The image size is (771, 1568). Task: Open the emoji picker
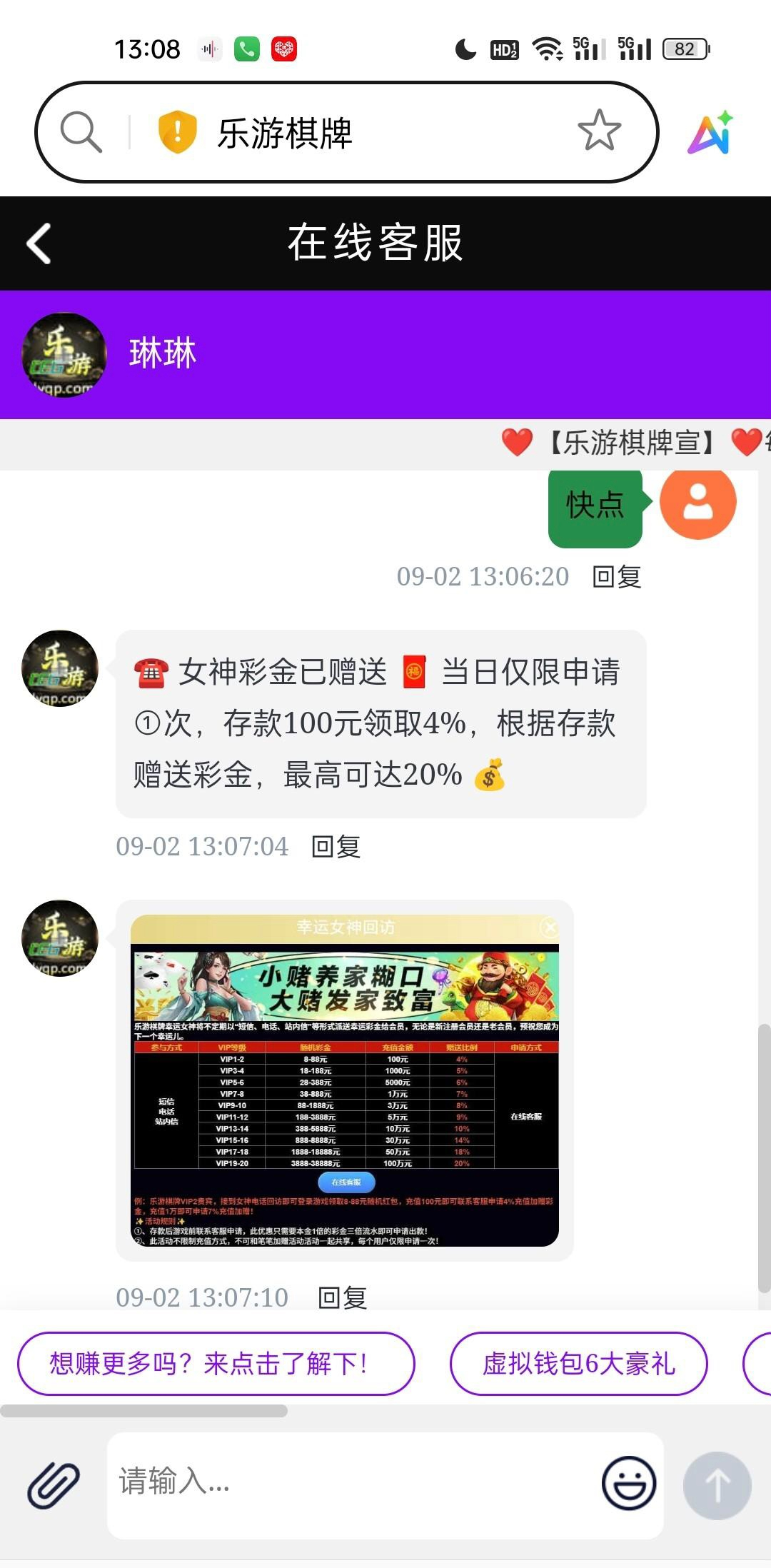click(628, 1484)
